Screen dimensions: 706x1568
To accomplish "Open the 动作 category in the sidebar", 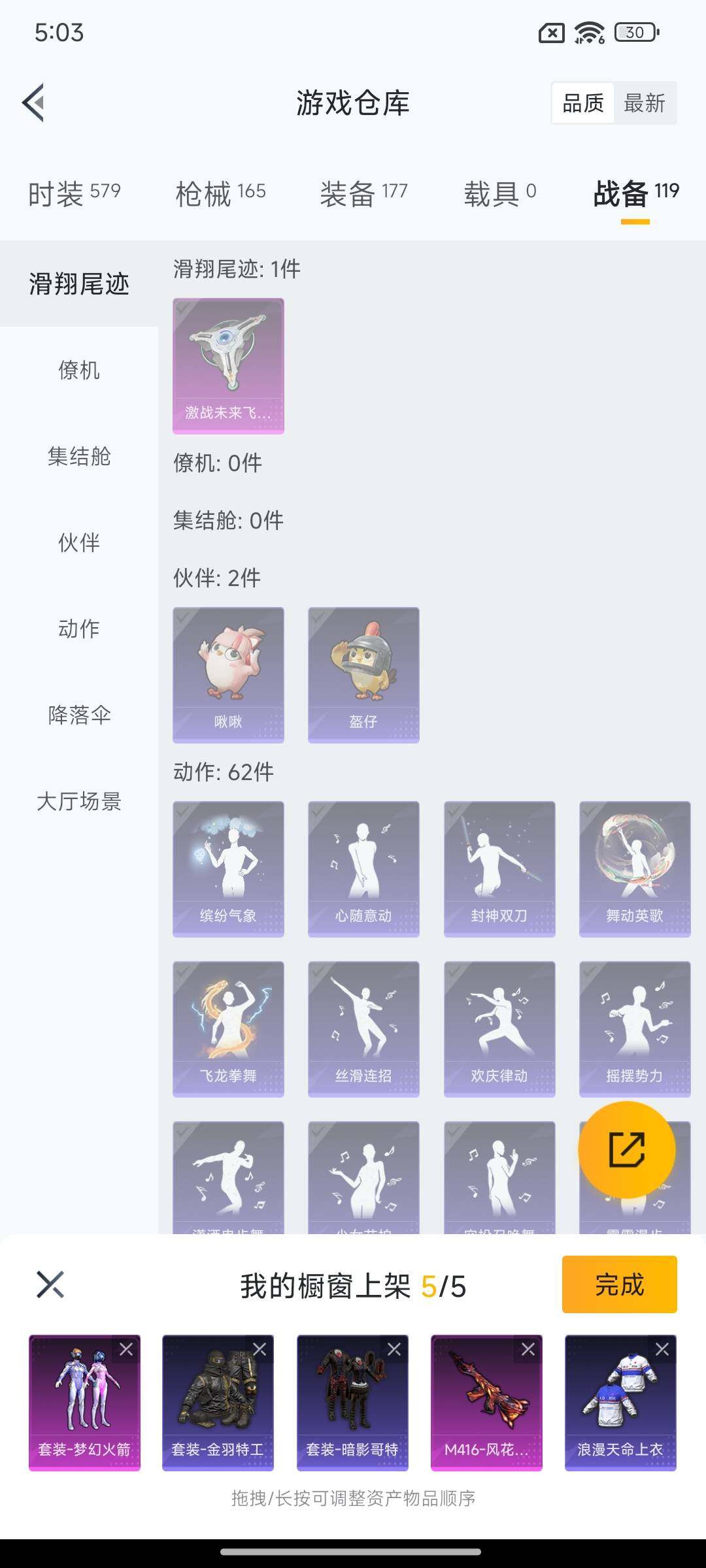I will [78, 629].
